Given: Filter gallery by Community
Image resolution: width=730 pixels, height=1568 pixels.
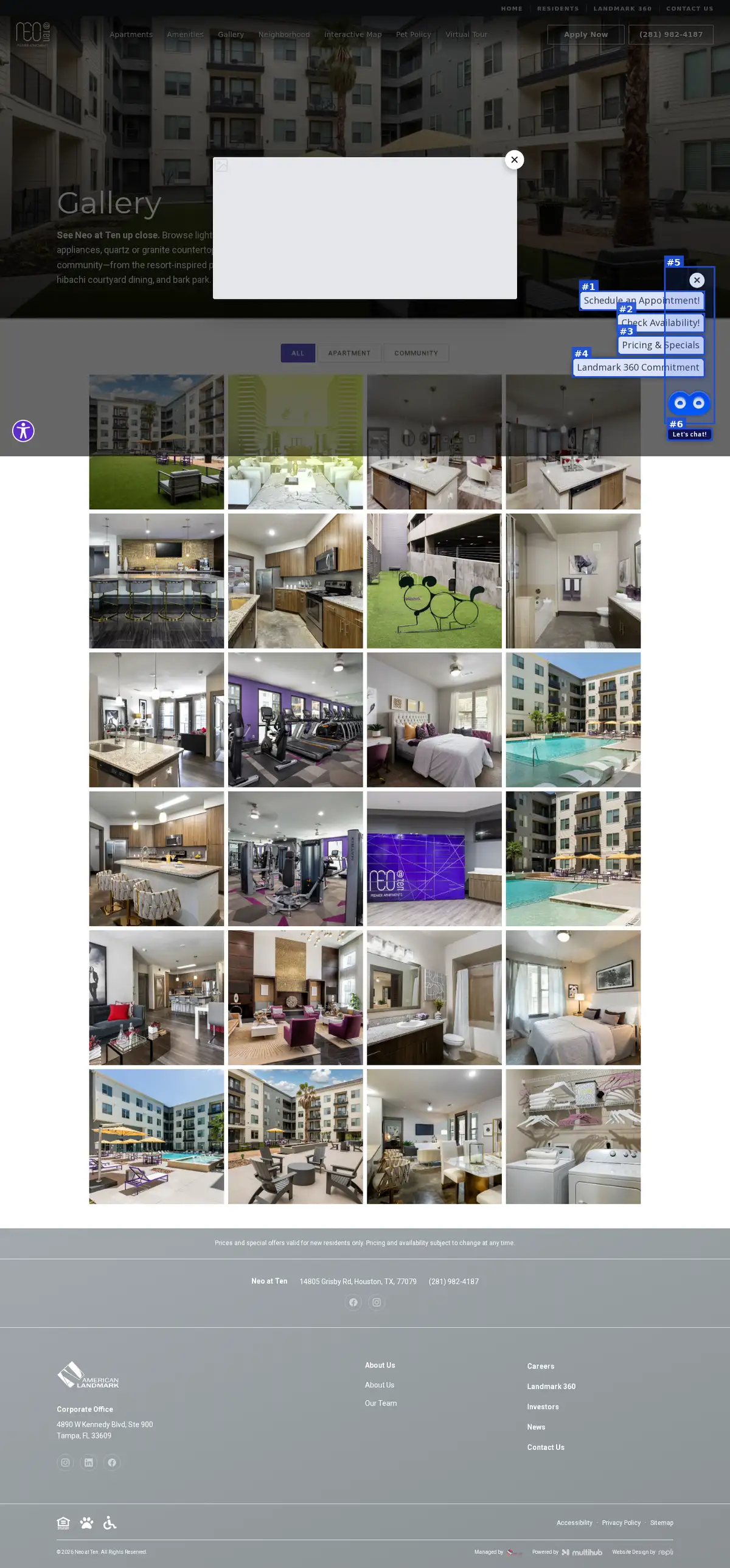Looking at the screenshot, I should pos(416,353).
